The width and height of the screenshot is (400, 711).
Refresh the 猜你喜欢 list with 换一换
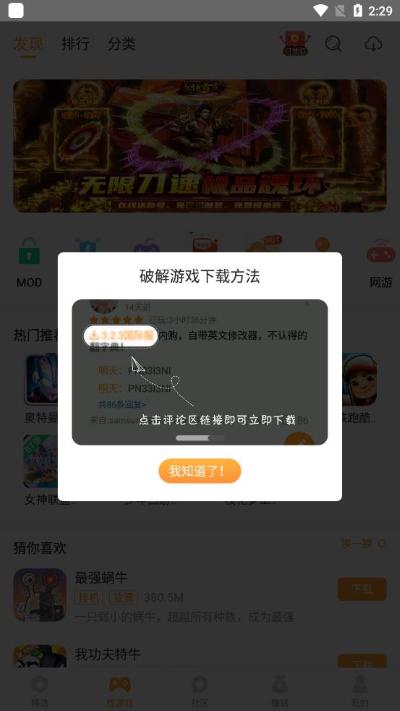(363, 543)
